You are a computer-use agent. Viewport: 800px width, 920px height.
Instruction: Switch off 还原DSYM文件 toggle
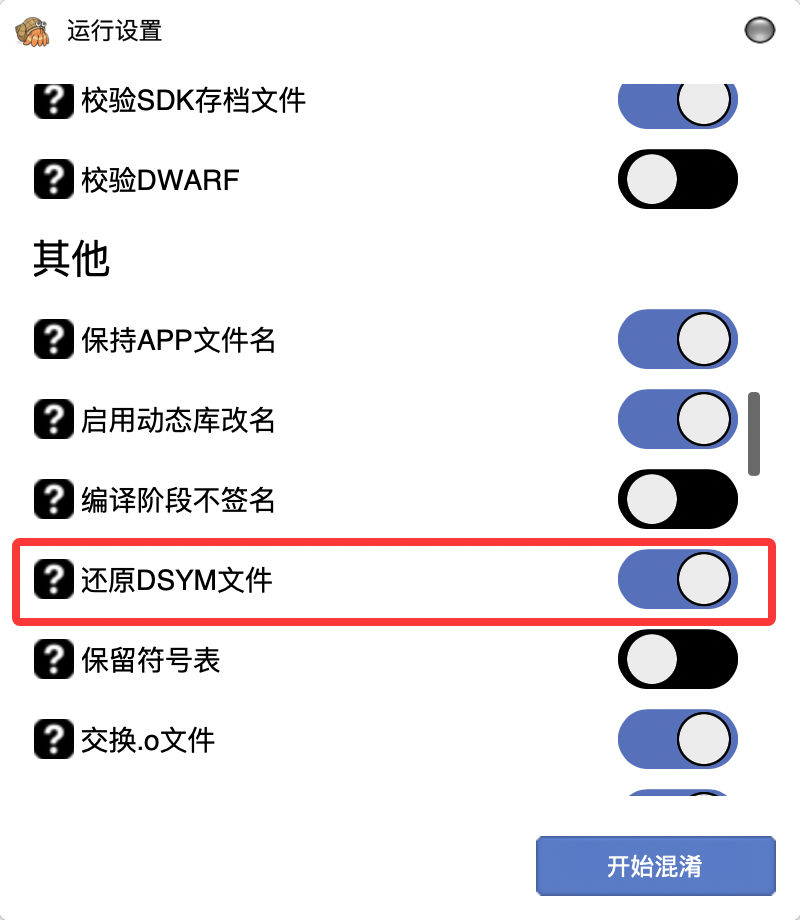click(677, 580)
